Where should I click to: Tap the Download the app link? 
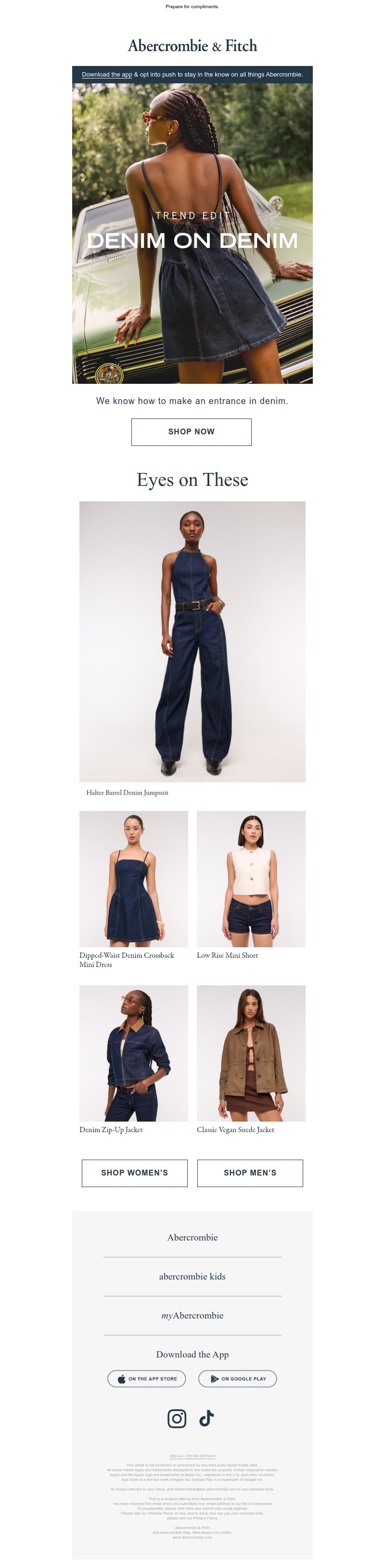[107, 75]
